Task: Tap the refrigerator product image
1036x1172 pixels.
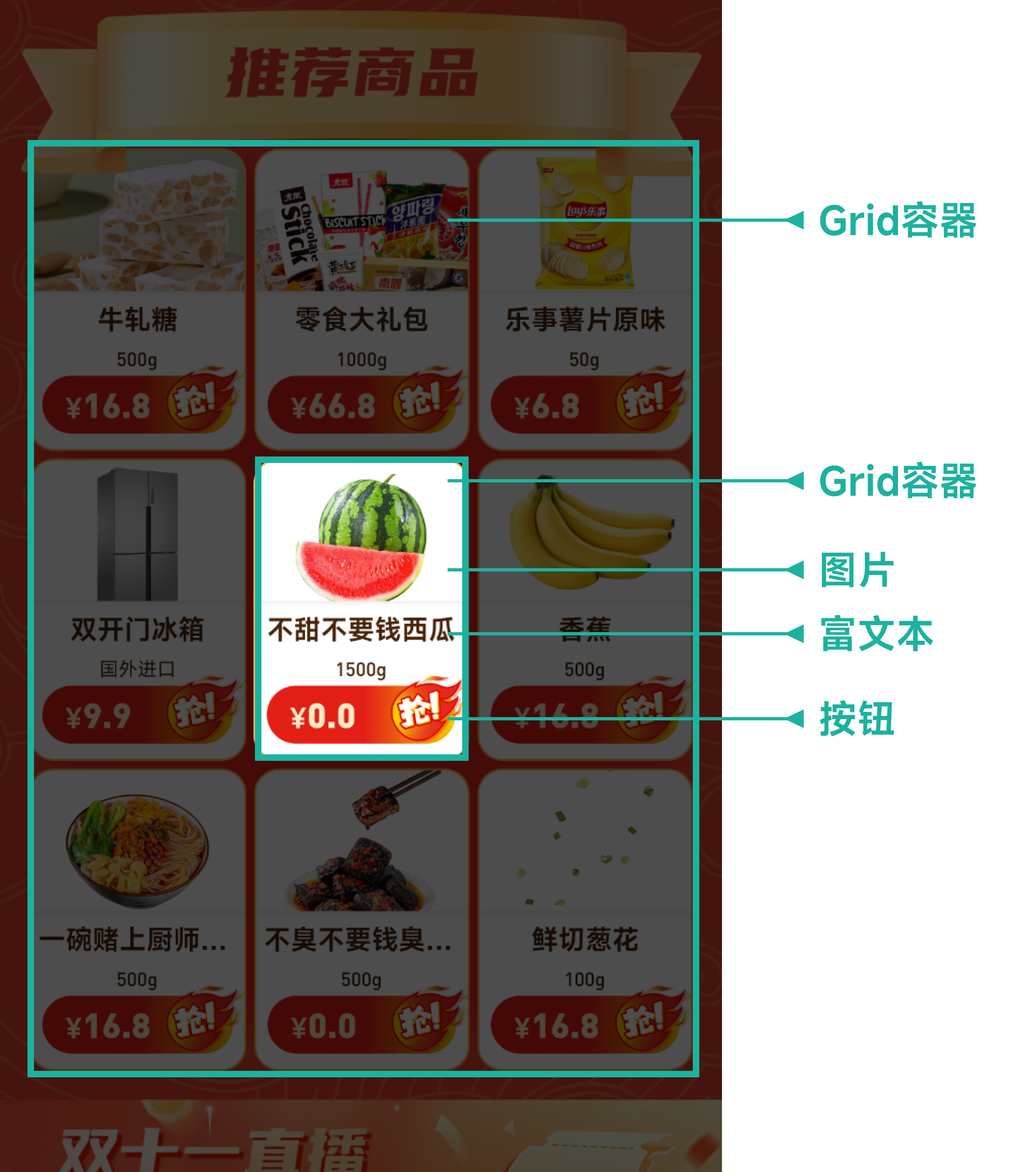Action: (138, 533)
